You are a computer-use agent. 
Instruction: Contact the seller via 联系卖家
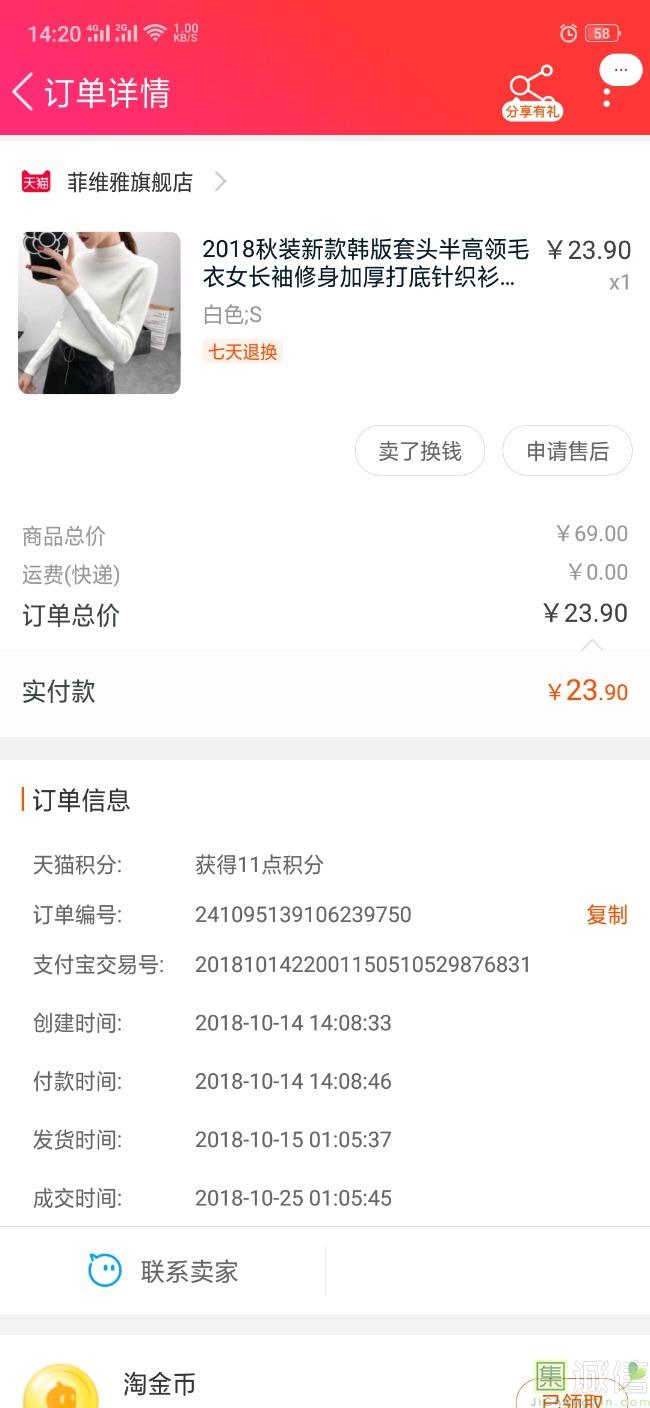click(164, 1271)
